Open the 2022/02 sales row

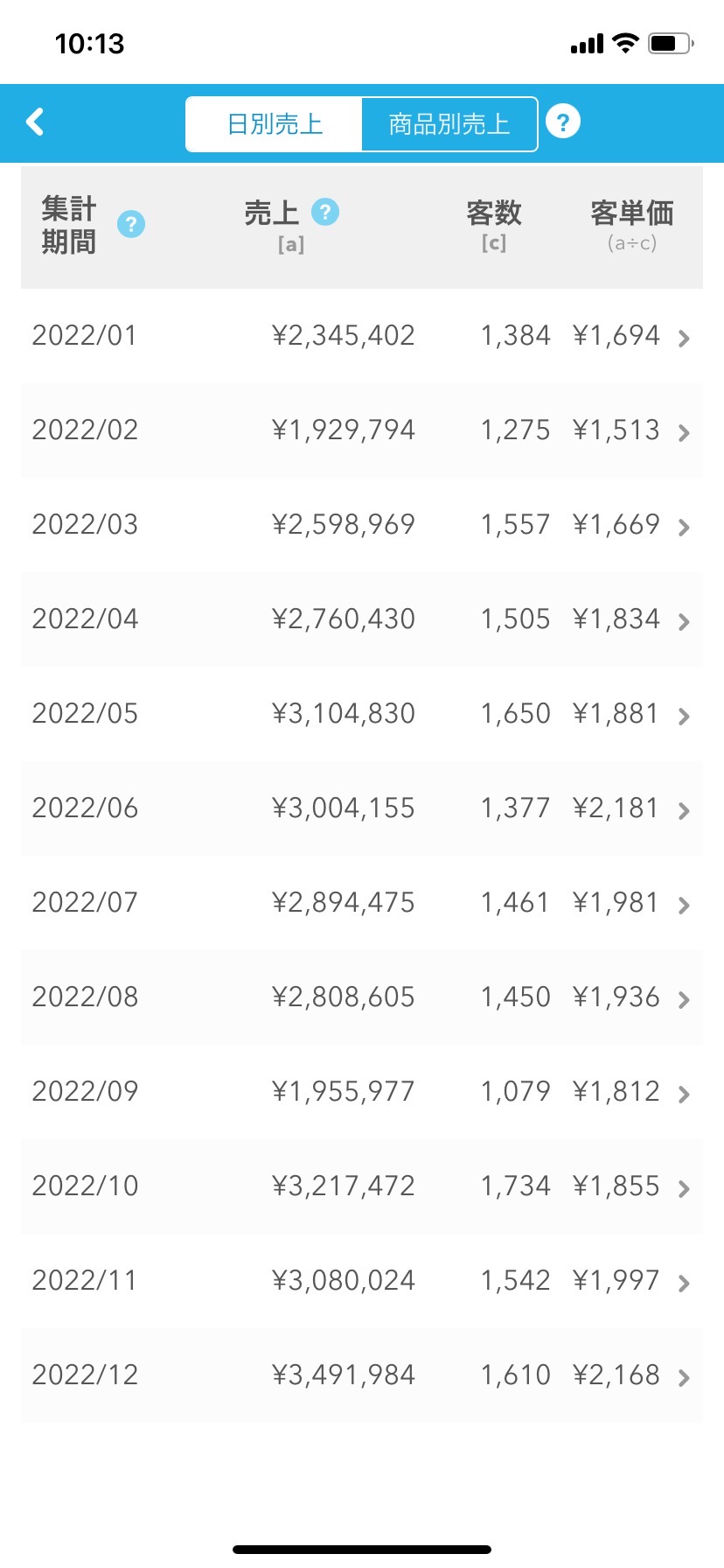point(362,430)
